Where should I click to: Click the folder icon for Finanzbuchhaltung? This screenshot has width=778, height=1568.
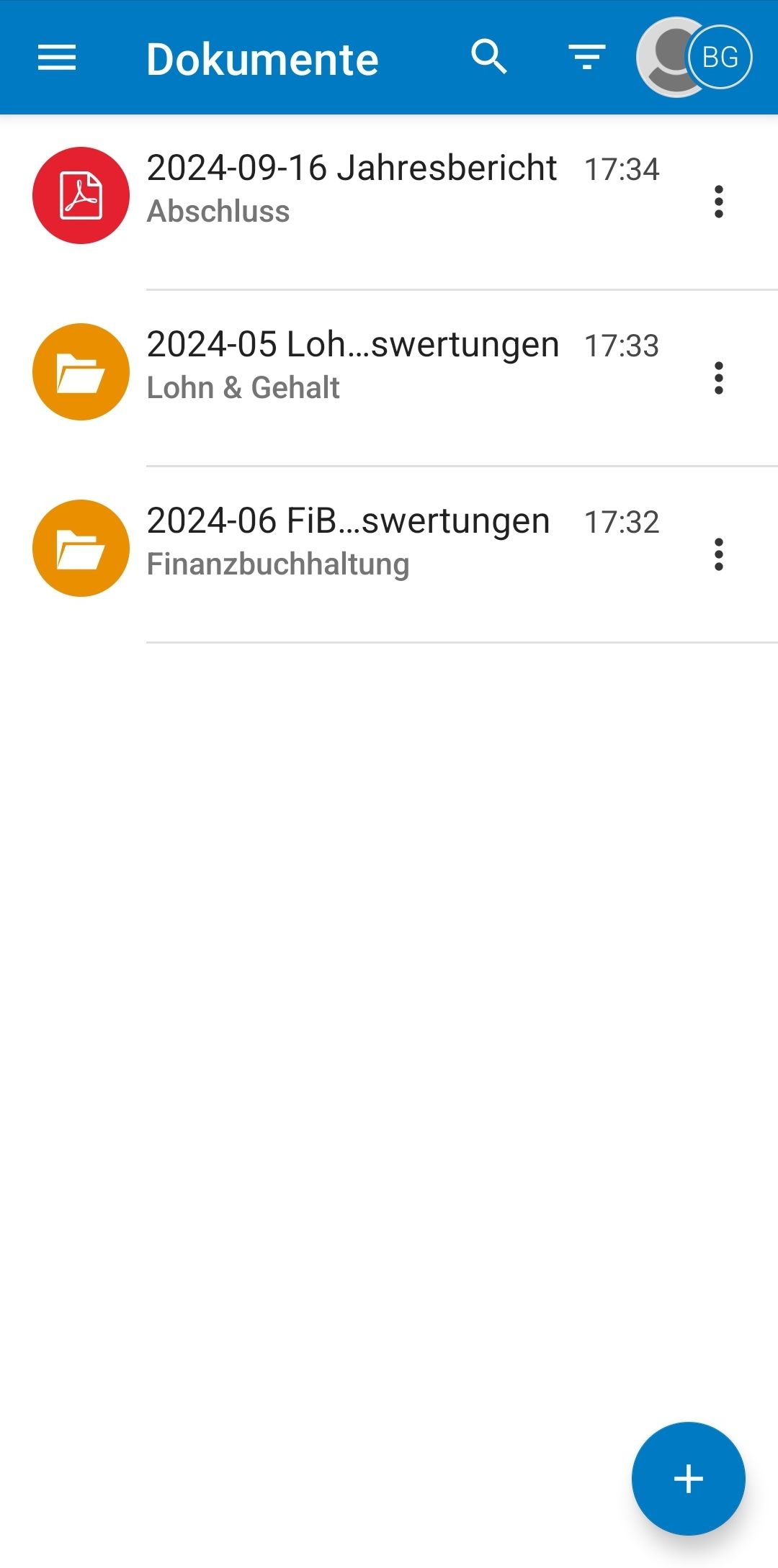[x=81, y=547]
